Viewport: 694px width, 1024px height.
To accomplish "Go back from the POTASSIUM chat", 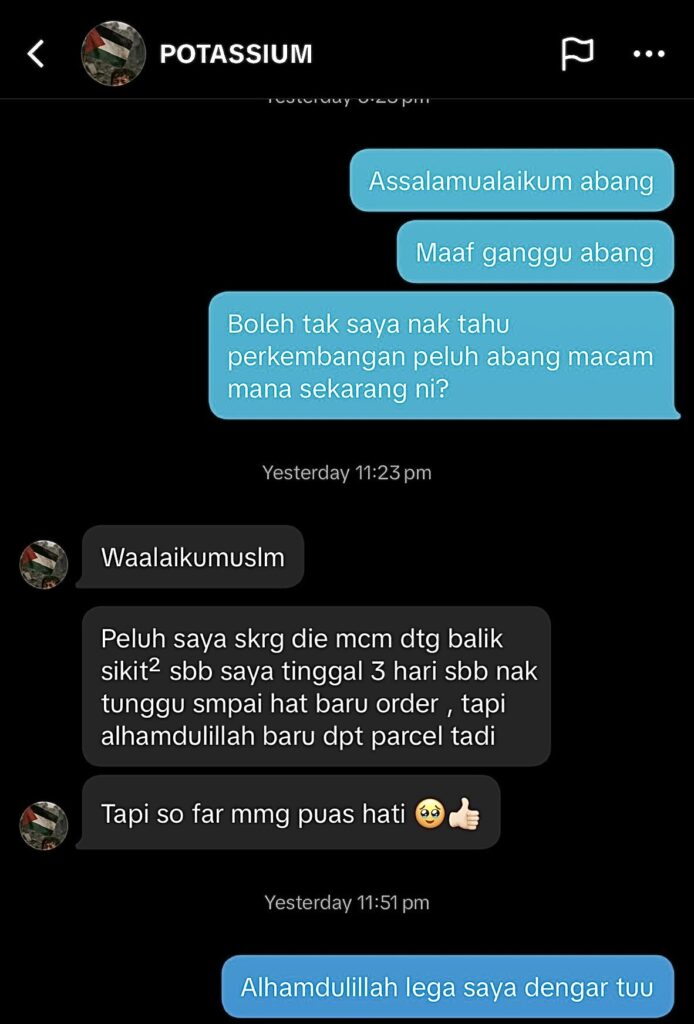I will tap(36, 54).
